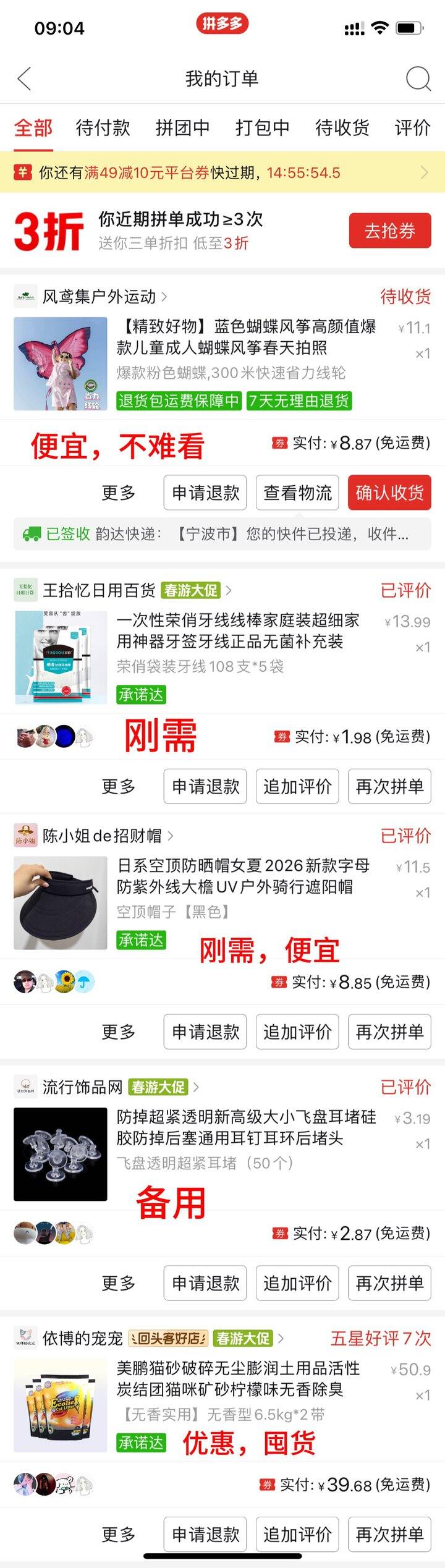Screen dimensions: 445x1568
Task: Tap 查看物流 for the kite order
Action: tap(297, 493)
